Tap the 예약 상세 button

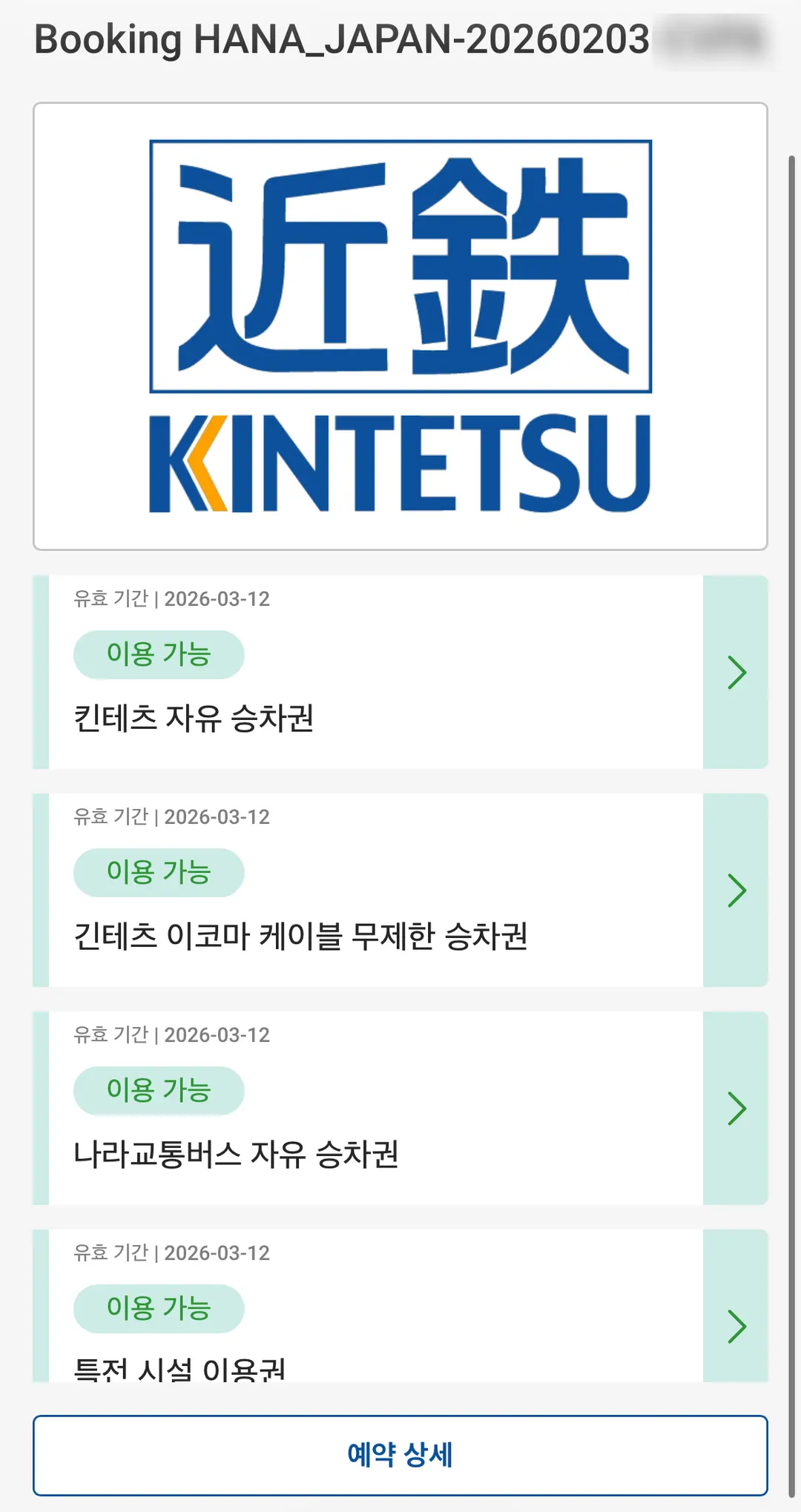point(400,1455)
